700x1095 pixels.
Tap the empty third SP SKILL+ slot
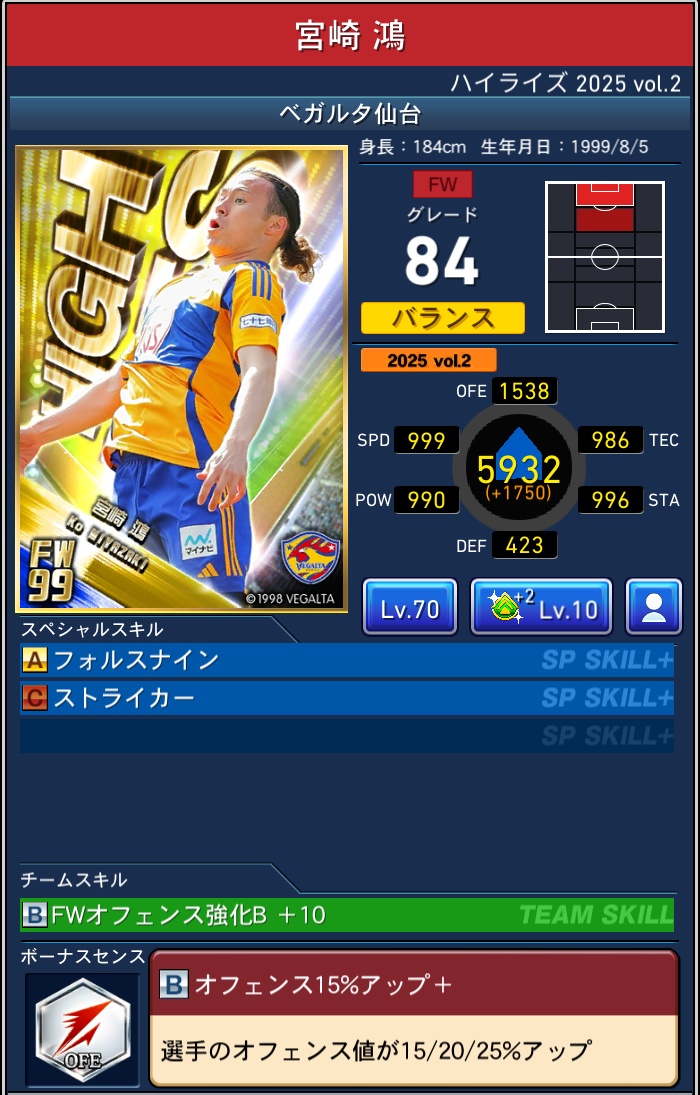(x=346, y=736)
